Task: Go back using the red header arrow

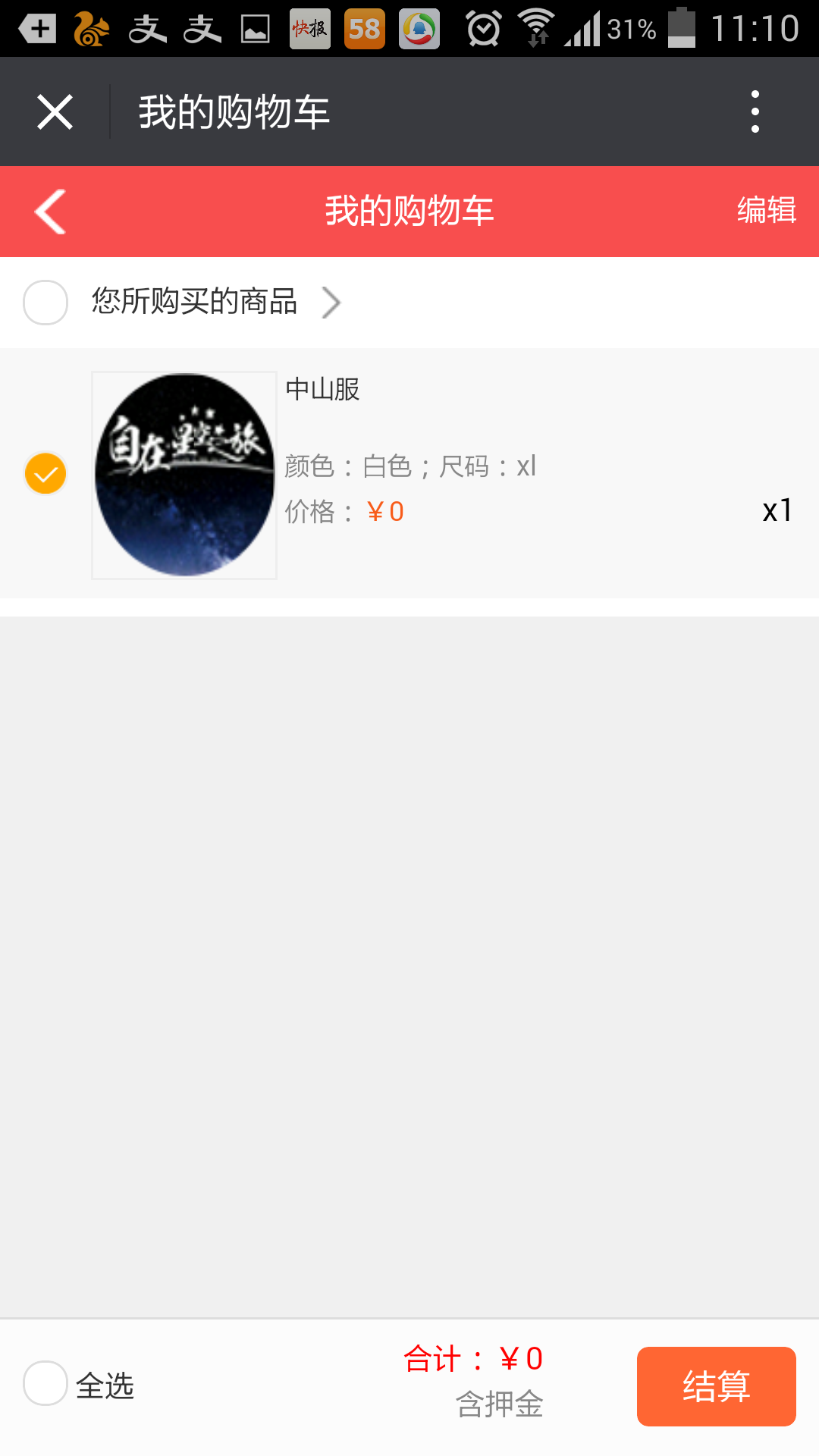Action: (51, 211)
